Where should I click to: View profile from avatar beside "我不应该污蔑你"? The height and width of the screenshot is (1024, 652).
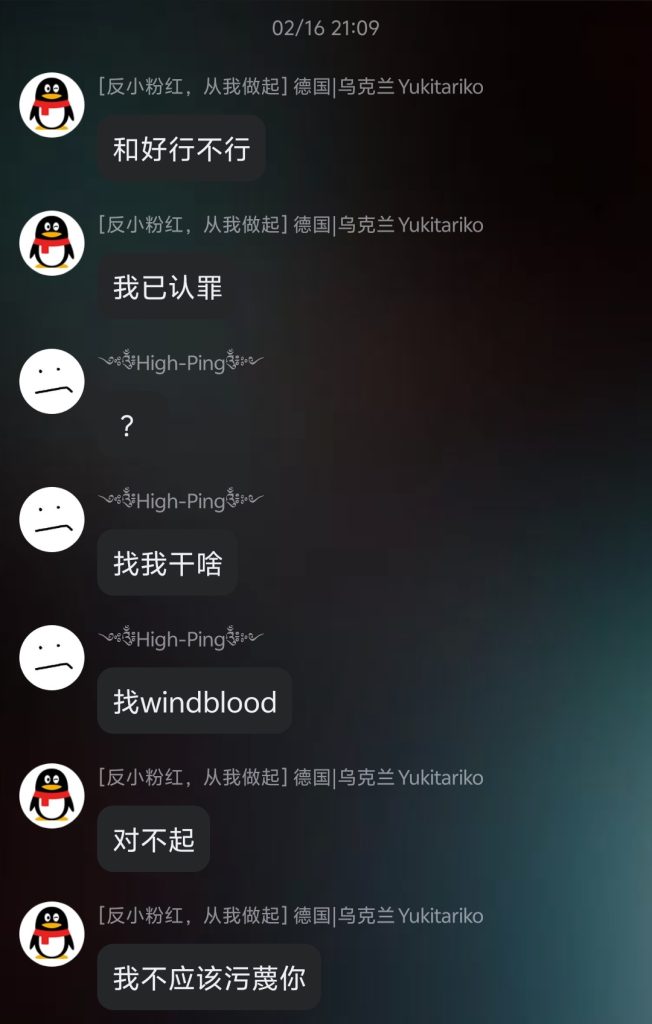click(52, 933)
